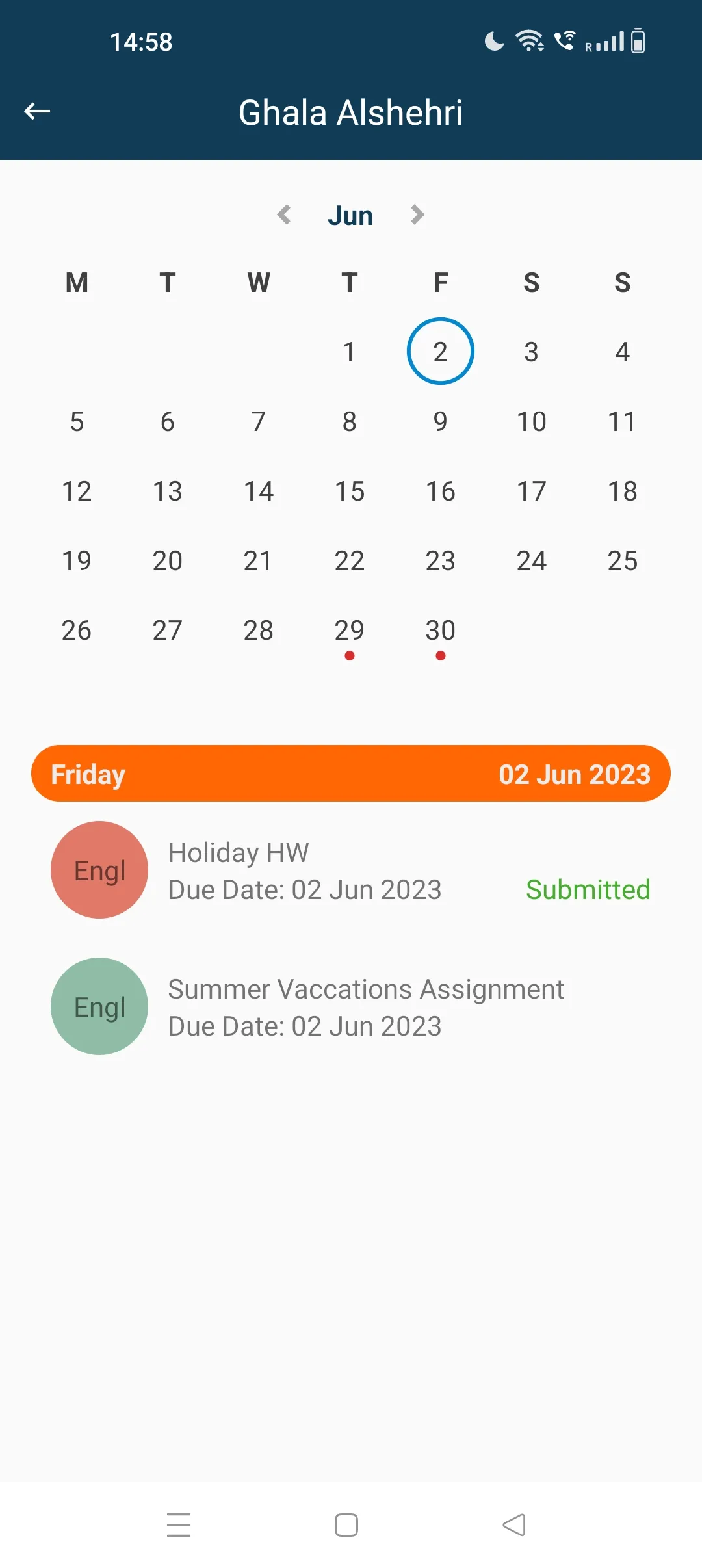This screenshot has height=1568, width=702.
Task: Go to the previous month
Action: pyautogui.click(x=284, y=215)
